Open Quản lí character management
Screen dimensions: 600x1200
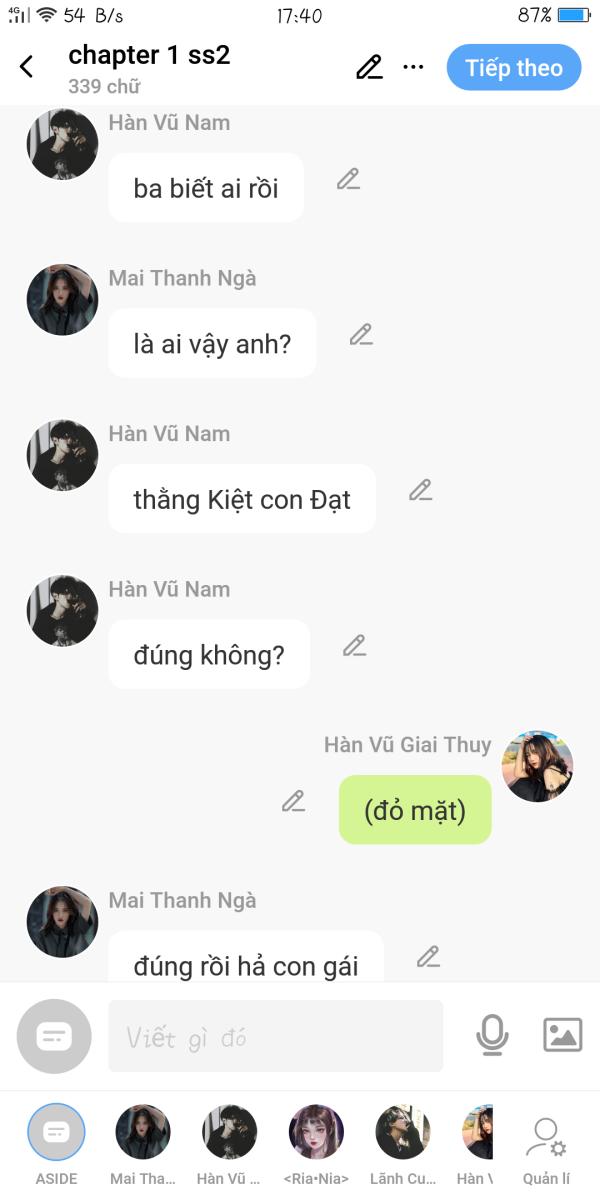tap(546, 1150)
